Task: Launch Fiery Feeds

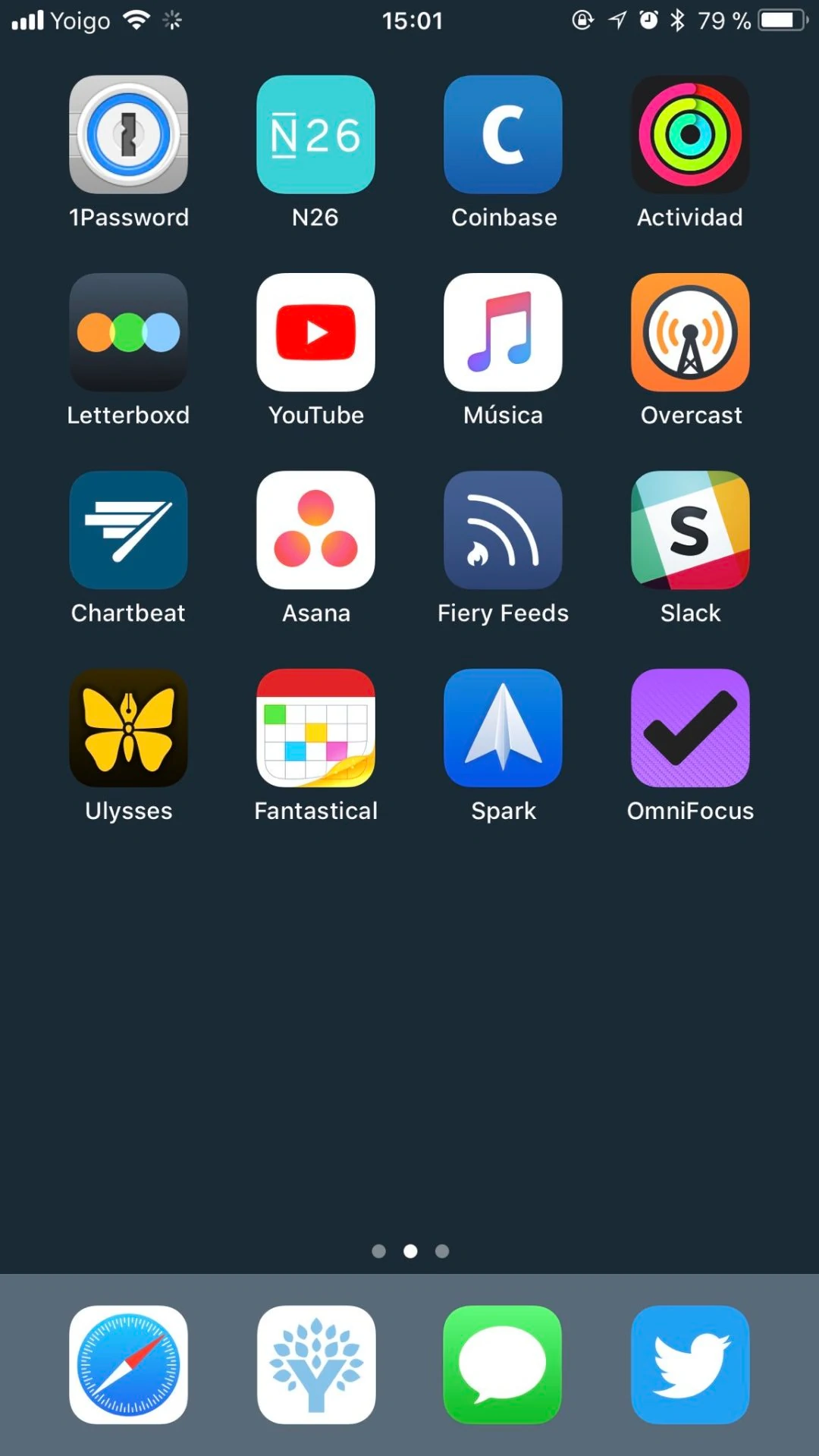Action: point(503,530)
